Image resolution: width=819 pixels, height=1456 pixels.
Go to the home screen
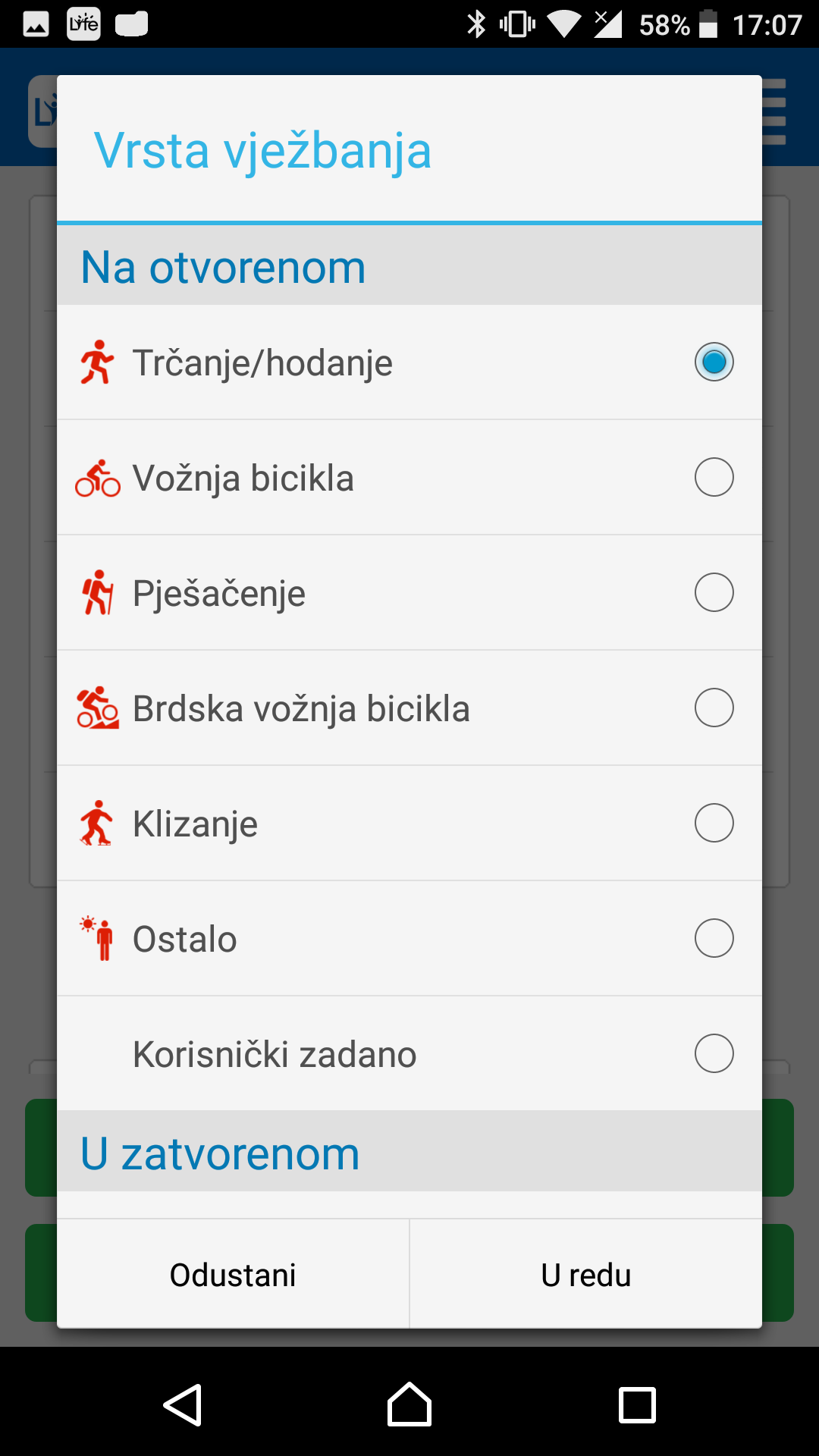(x=409, y=1404)
